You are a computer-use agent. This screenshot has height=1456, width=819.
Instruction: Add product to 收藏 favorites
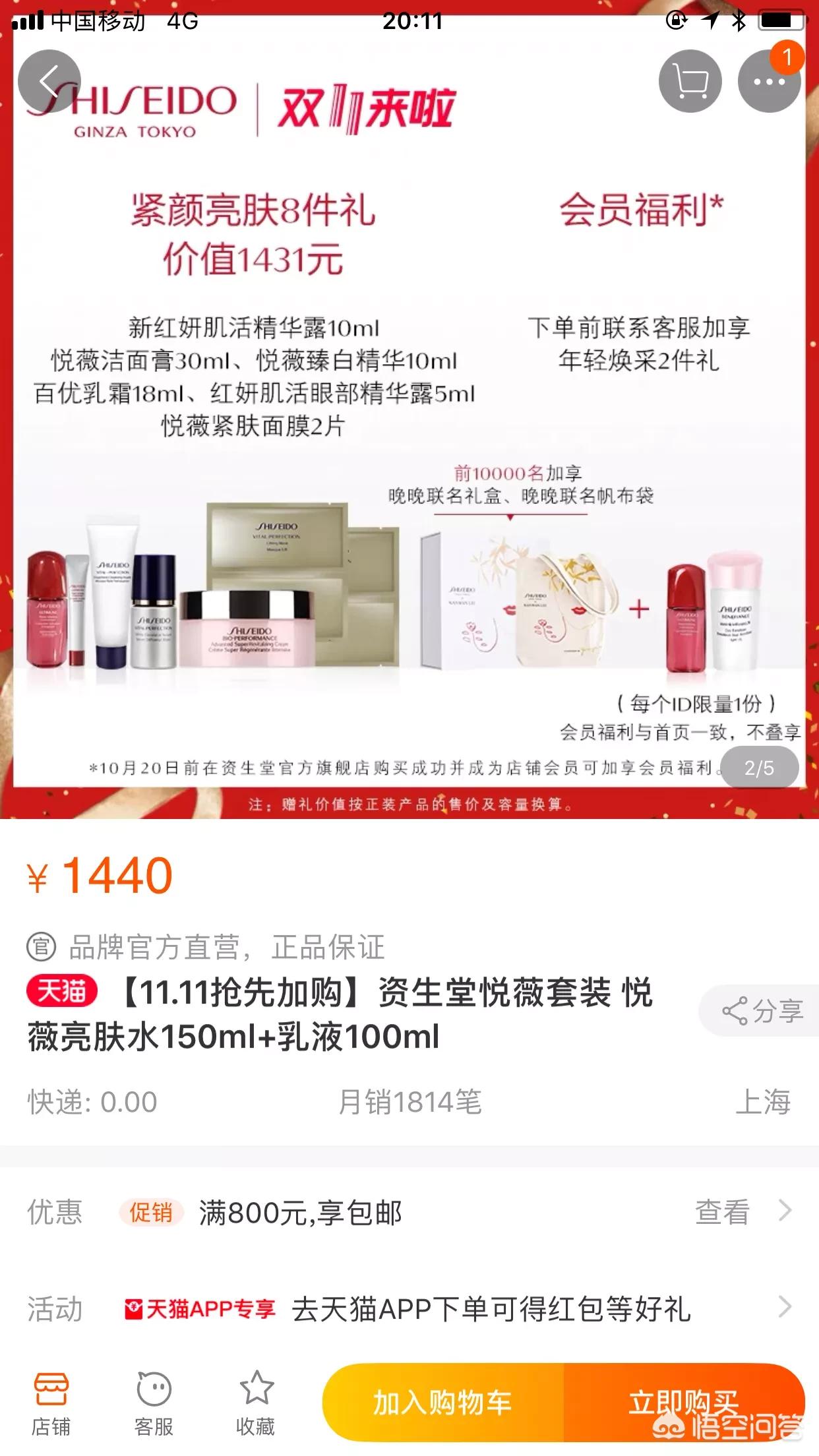click(x=256, y=1403)
